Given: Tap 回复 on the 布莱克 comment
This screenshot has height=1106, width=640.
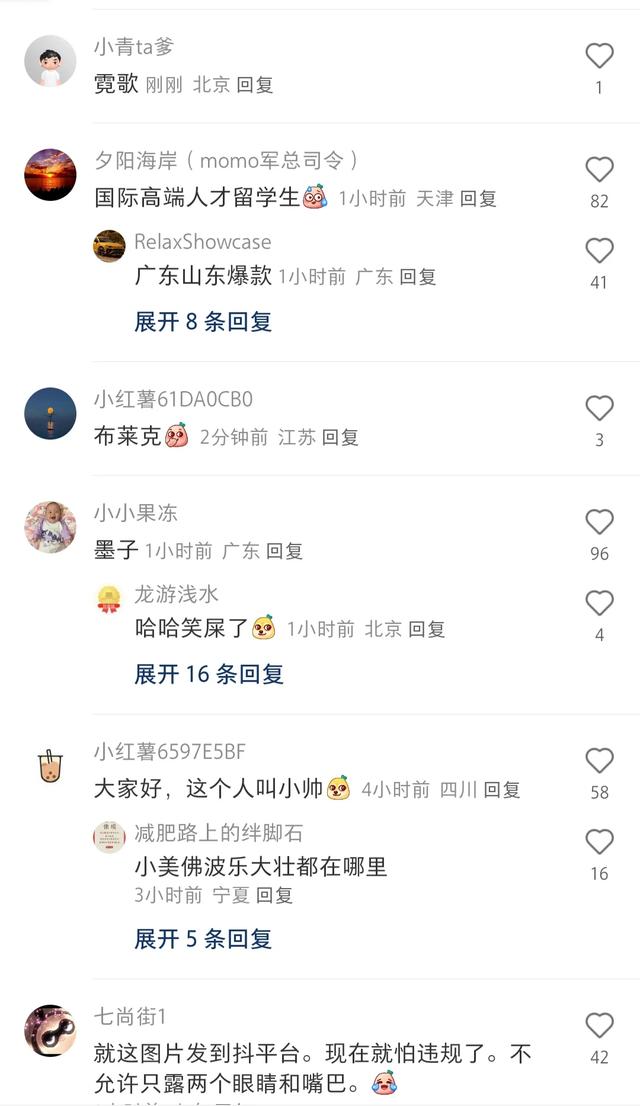Looking at the screenshot, I should (340, 437).
